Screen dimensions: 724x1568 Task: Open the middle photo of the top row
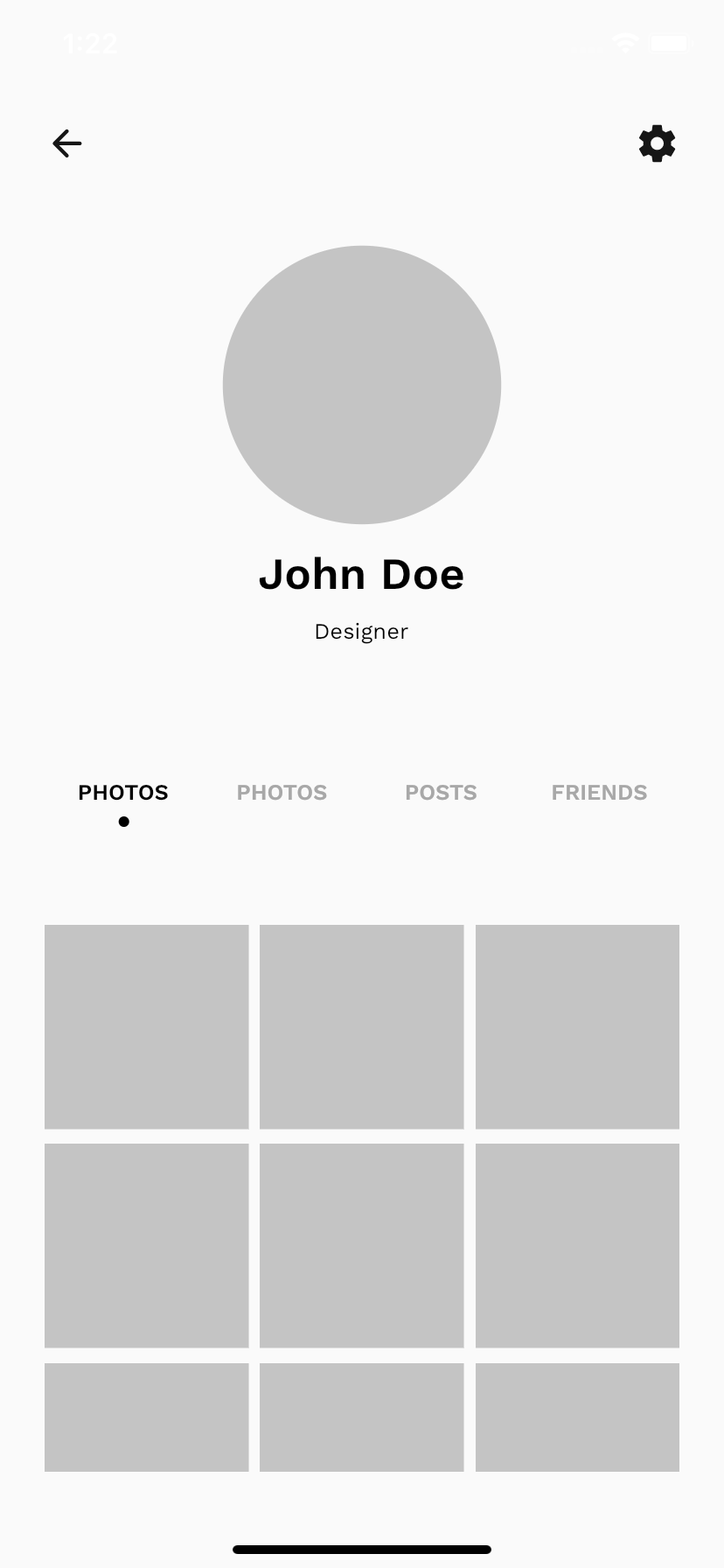tap(362, 1027)
